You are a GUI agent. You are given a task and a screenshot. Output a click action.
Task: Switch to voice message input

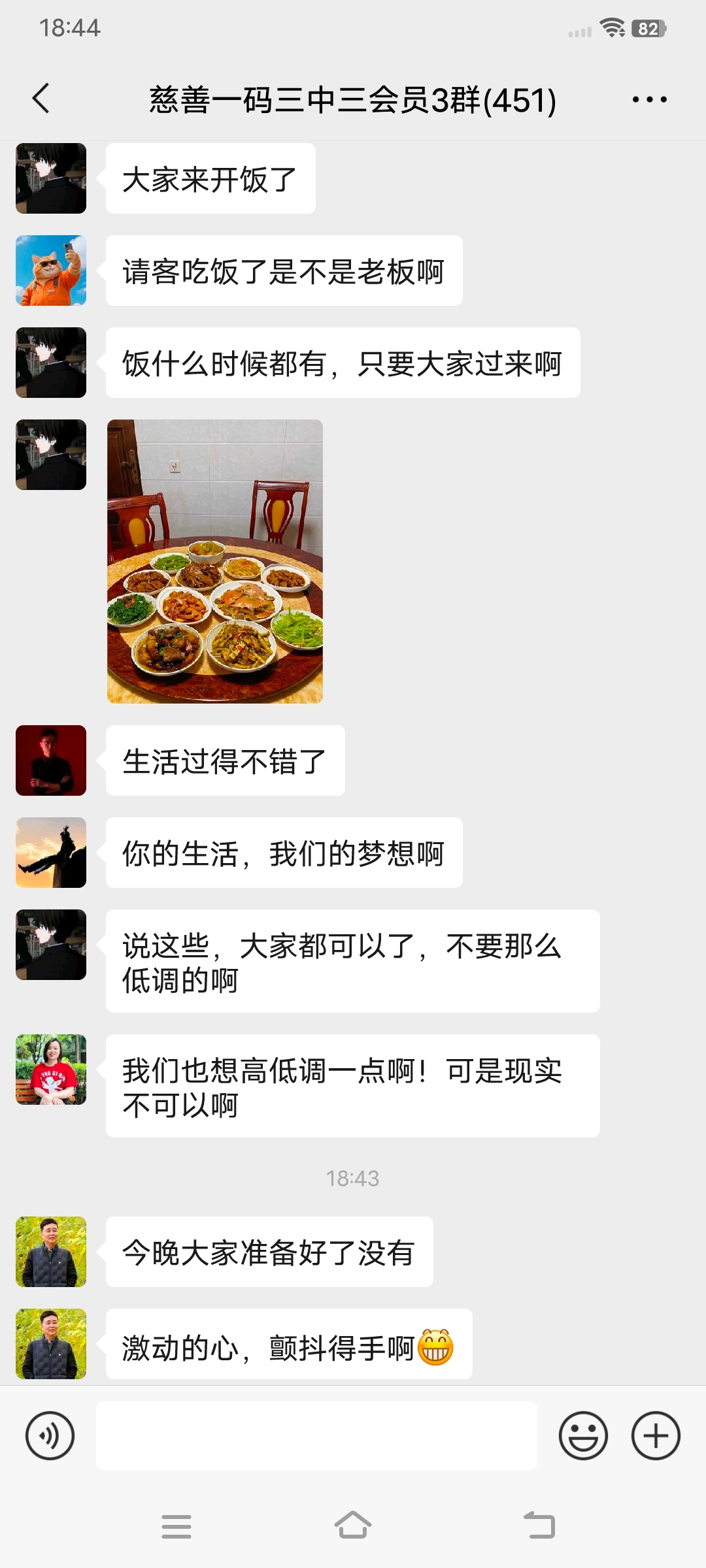(50, 1435)
